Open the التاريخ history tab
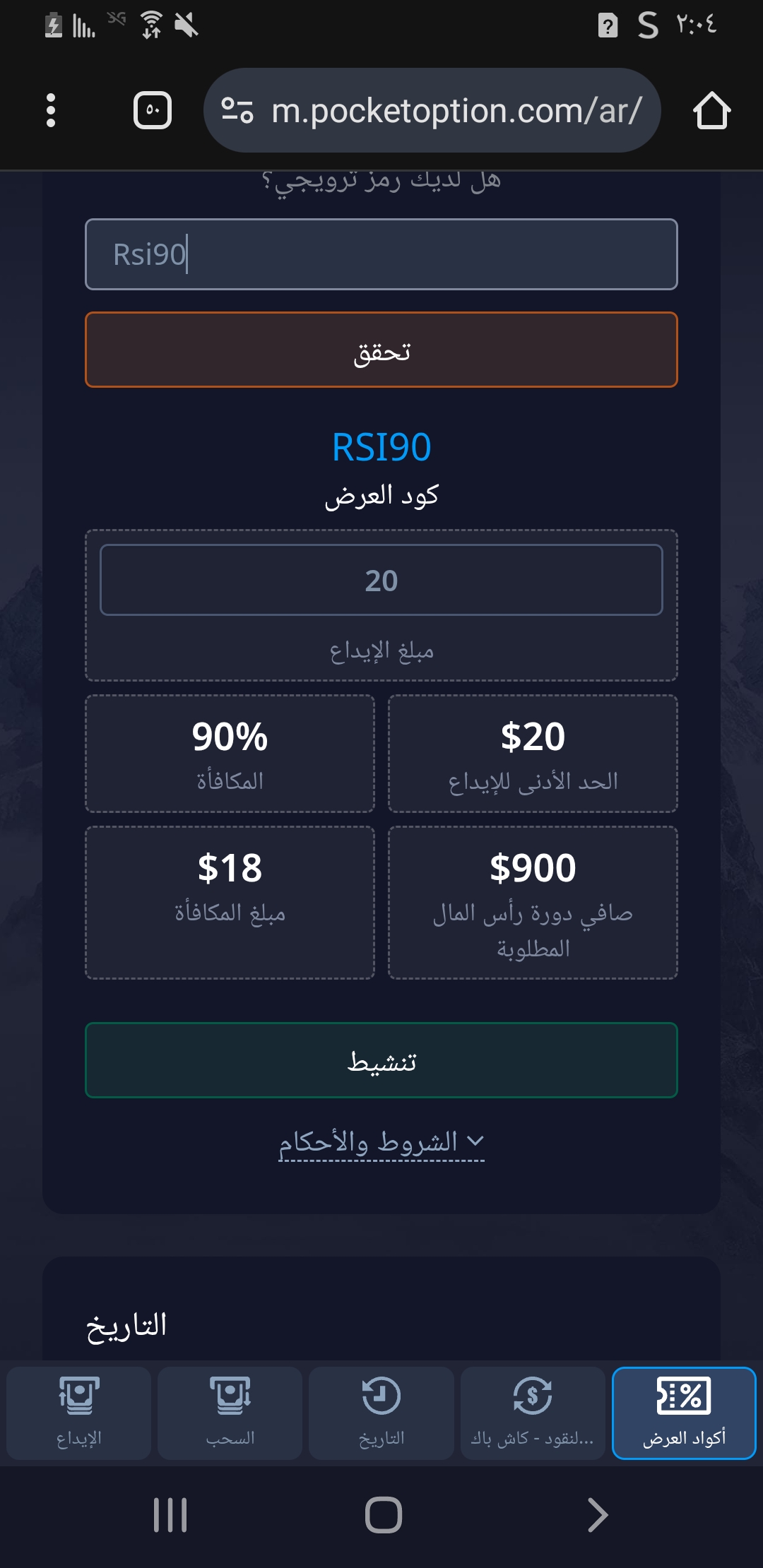This screenshot has width=763, height=1568. (381, 1413)
